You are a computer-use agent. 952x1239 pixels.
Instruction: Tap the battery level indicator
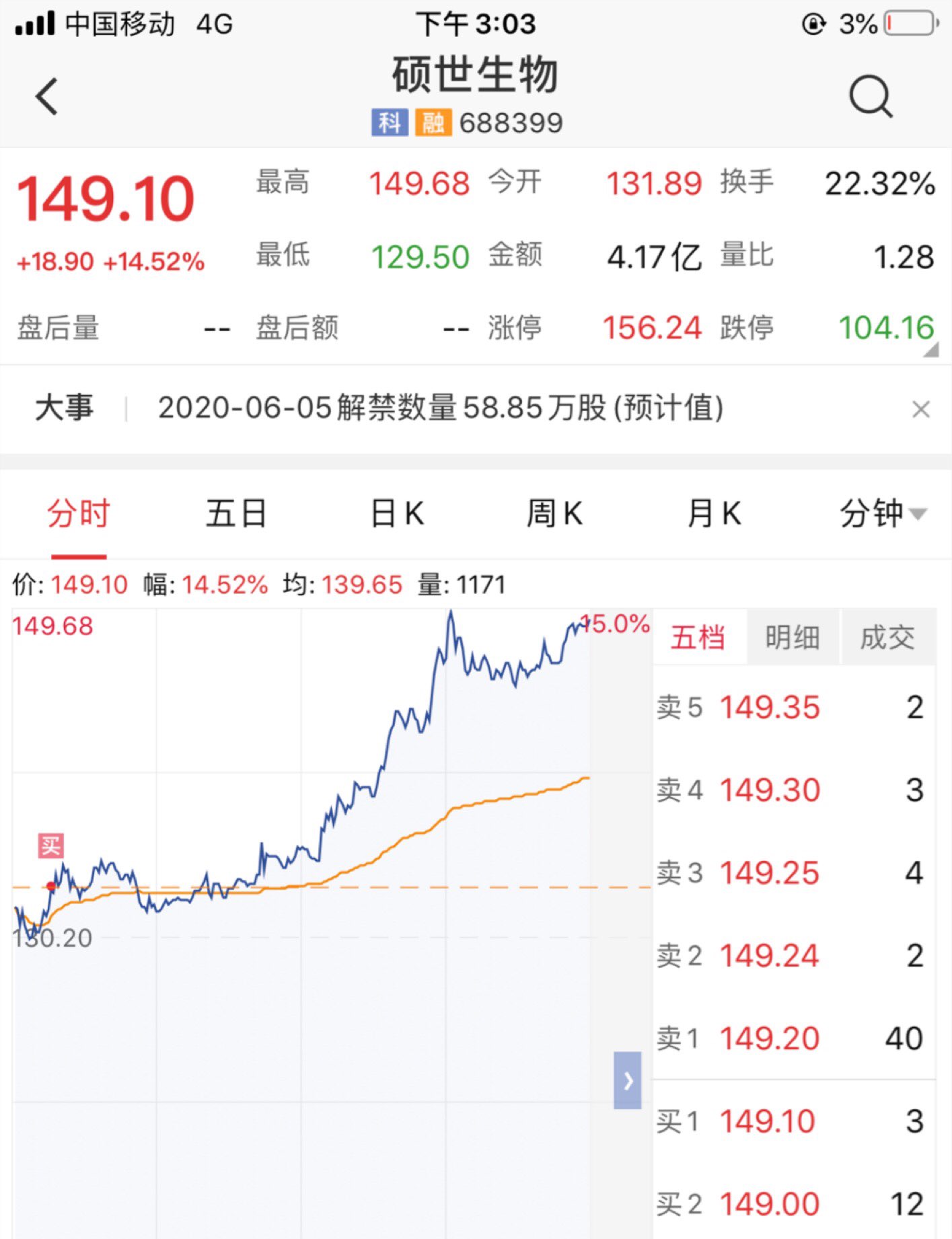tap(911, 23)
